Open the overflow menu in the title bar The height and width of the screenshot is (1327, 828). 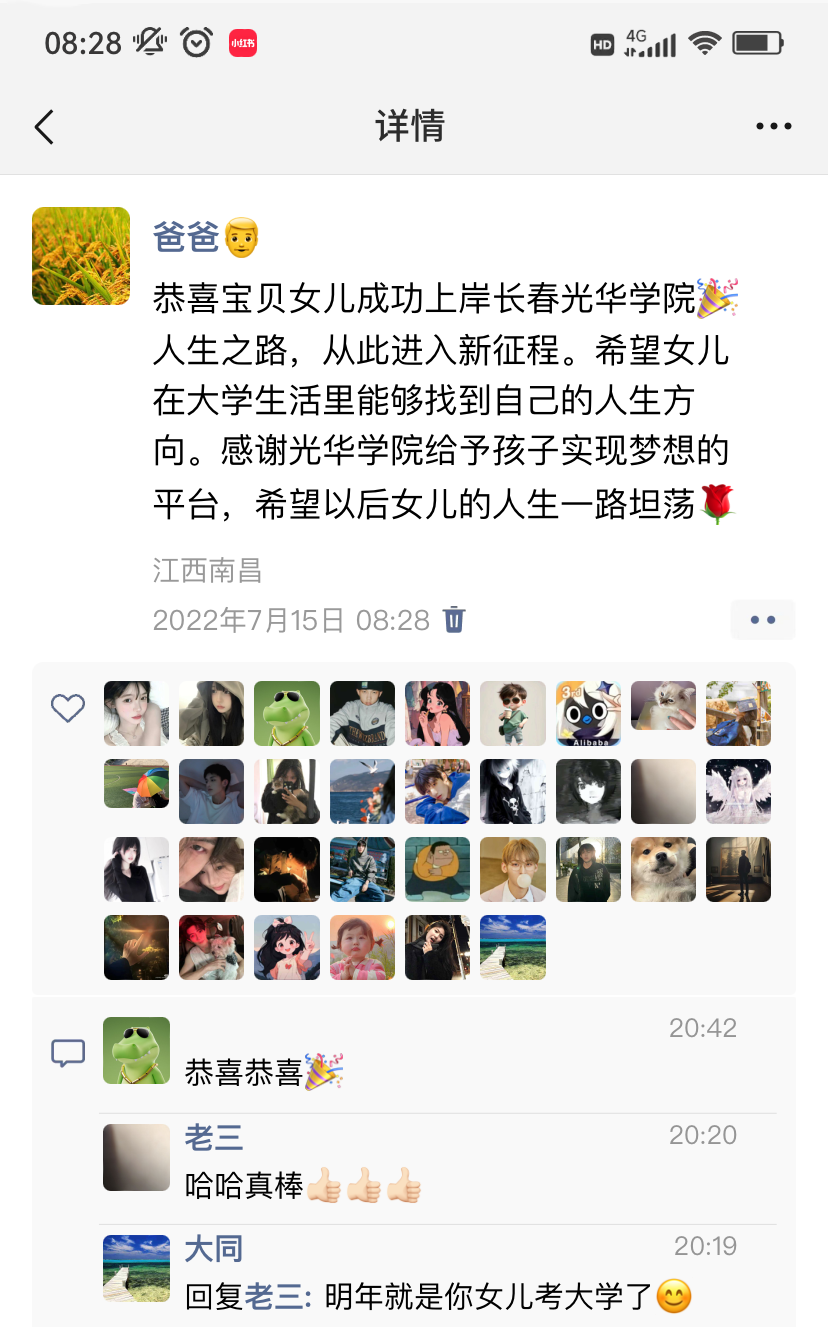pos(773,127)
